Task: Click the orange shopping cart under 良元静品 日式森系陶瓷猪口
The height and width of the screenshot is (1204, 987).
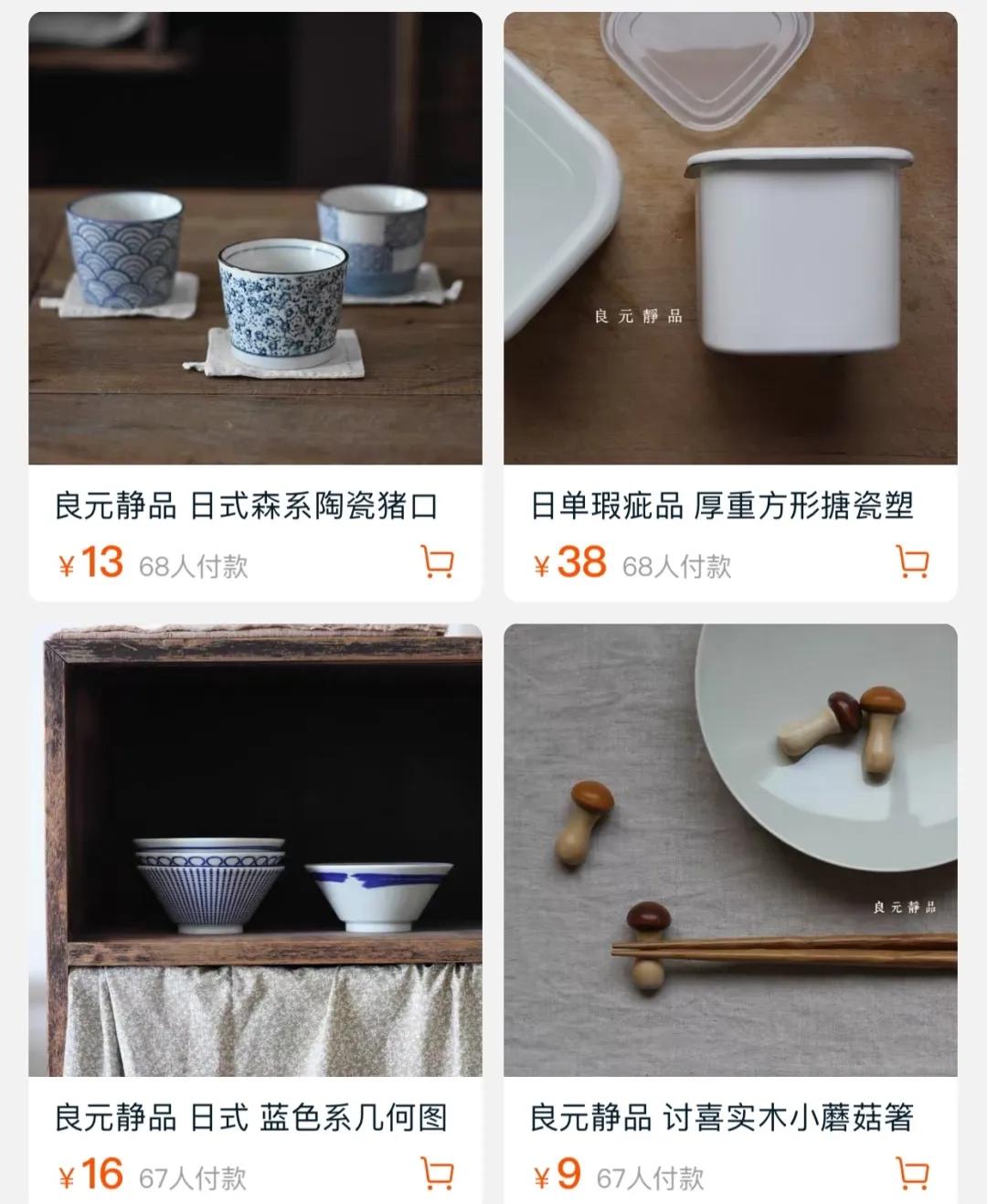Action: point(439,564)
